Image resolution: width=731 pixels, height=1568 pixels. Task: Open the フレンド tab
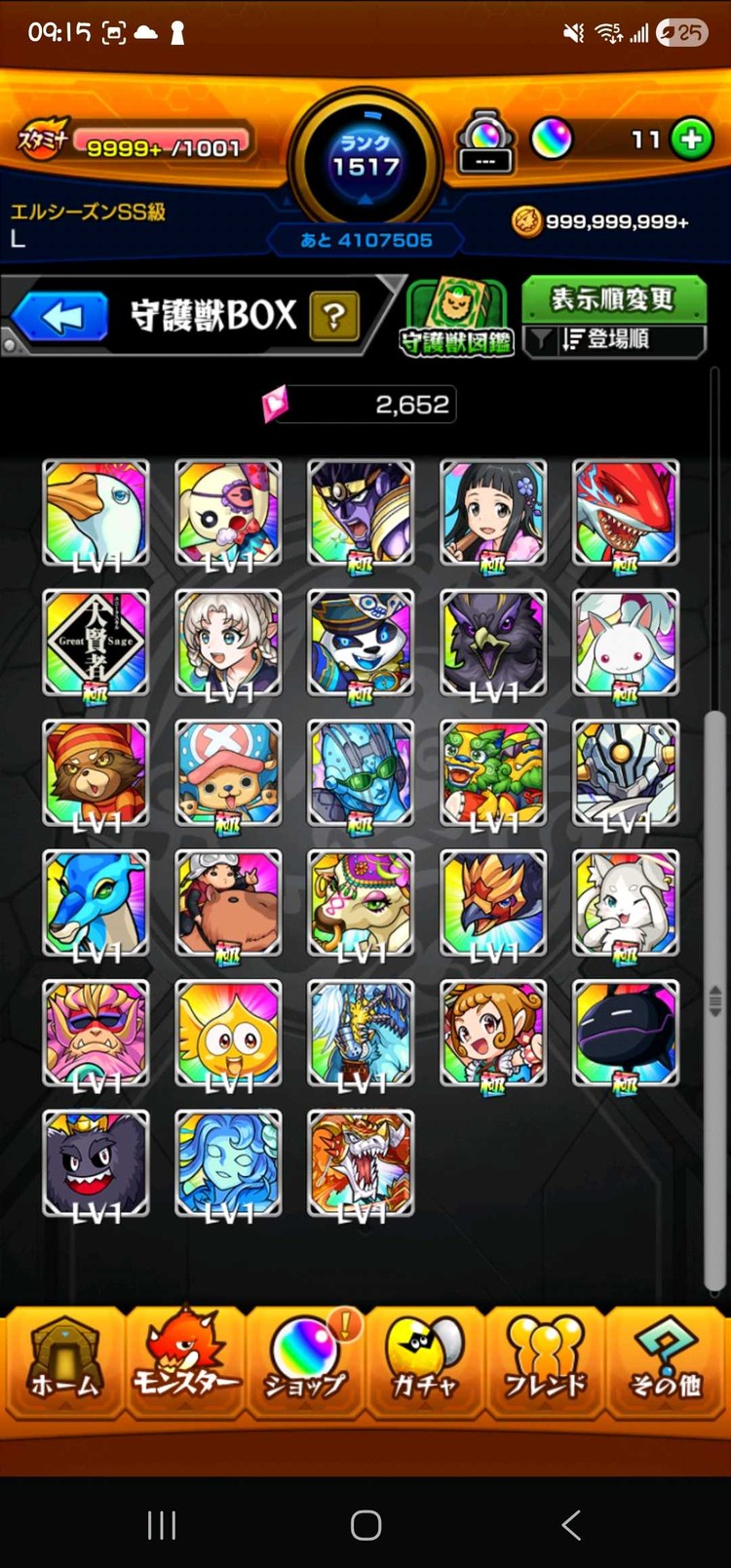[x=545, y=1363]
